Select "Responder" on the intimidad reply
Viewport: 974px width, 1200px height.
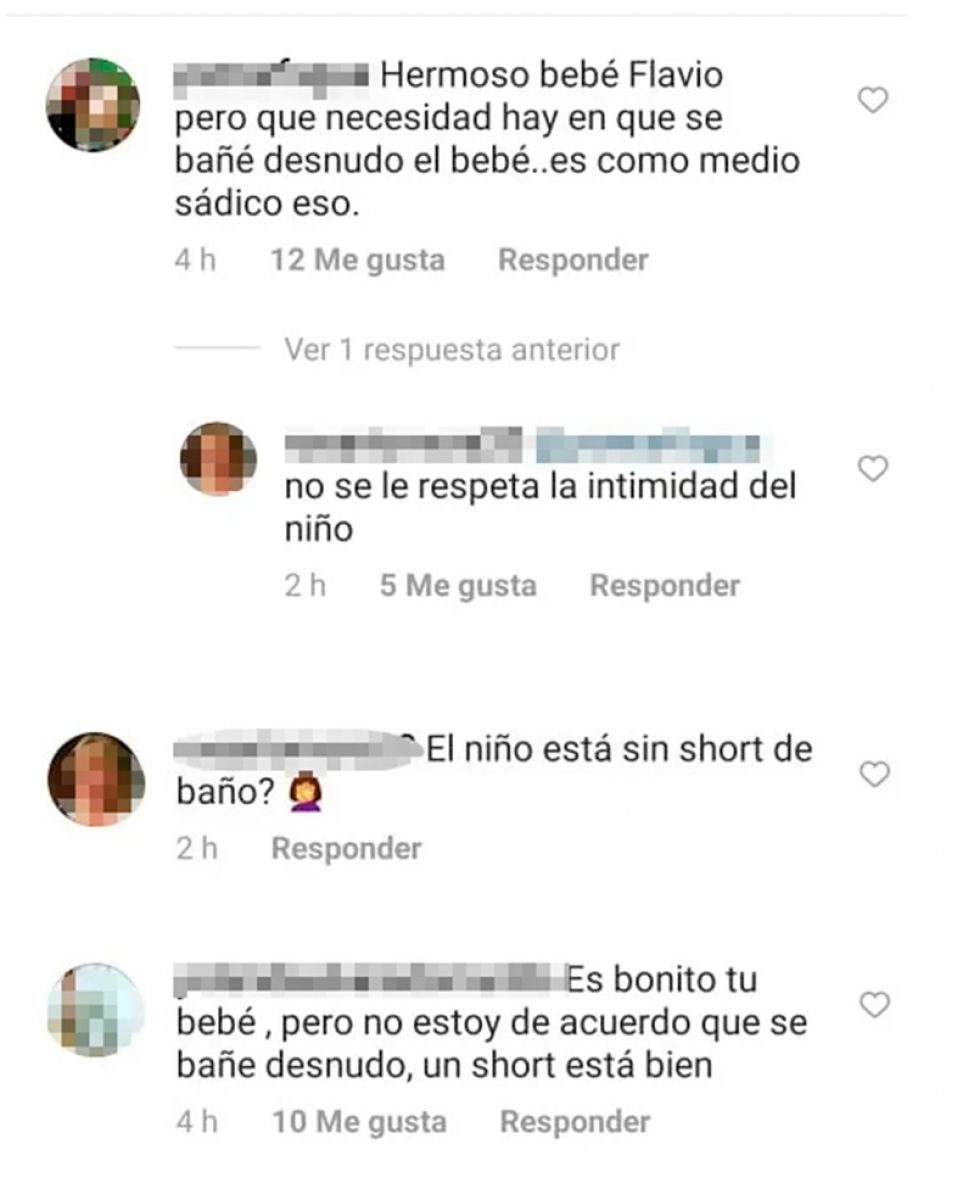point(663,586)
